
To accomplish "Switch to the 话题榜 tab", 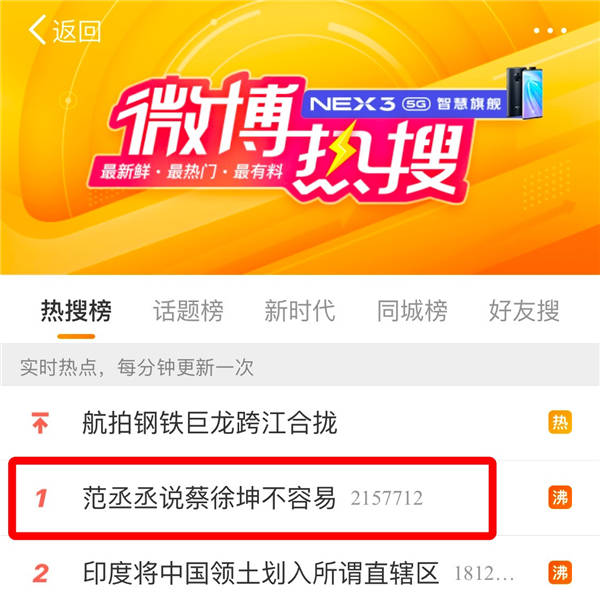I will [x=188, y=311].
